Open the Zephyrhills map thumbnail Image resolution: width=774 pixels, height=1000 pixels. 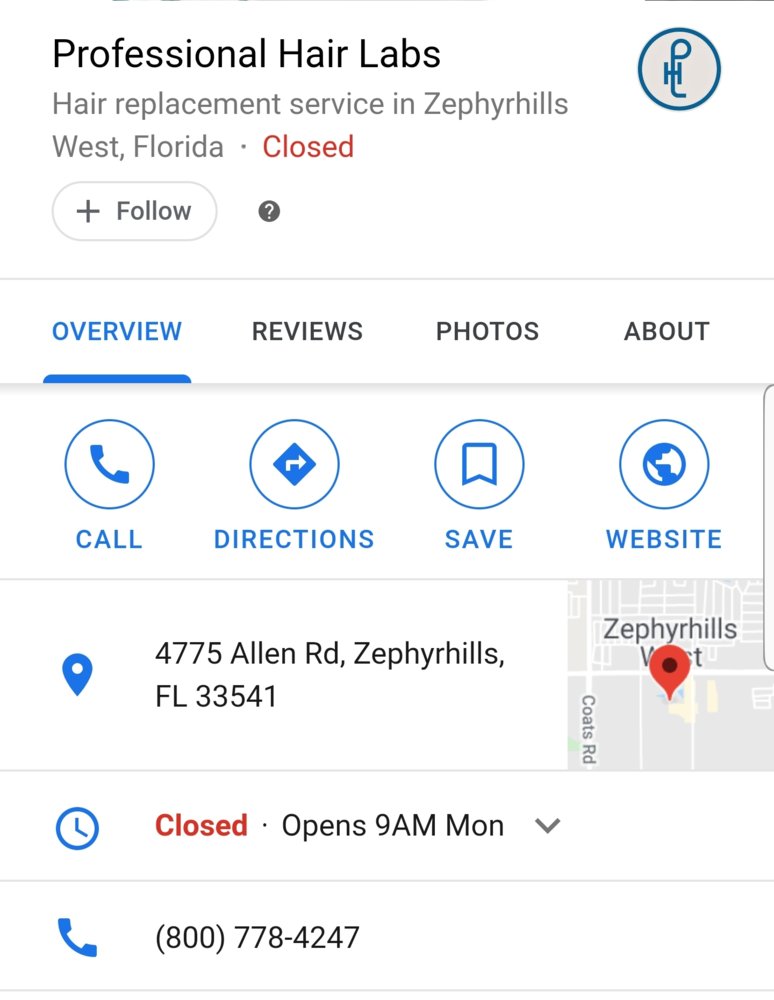pos(669,675)
